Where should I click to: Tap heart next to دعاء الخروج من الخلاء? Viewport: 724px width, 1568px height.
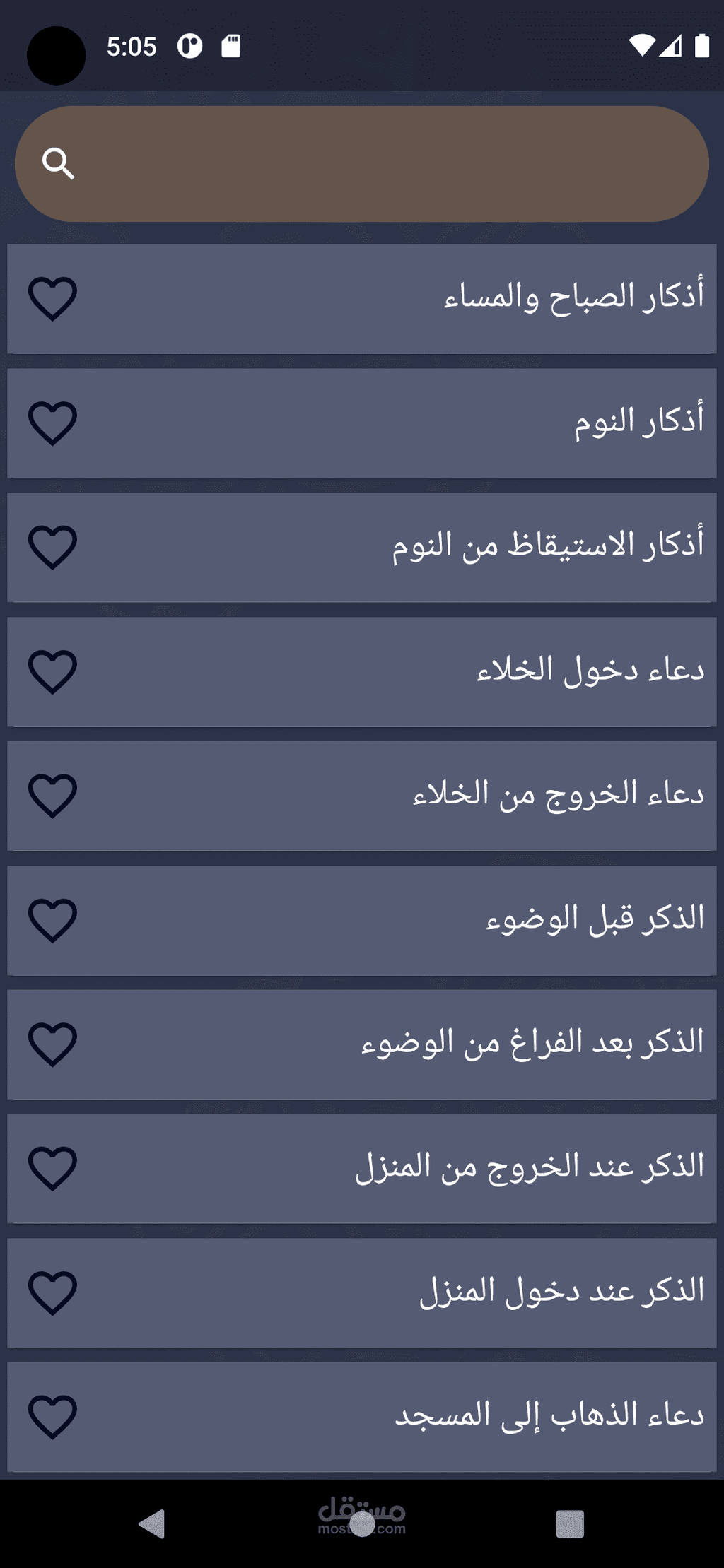pos(52,796)
